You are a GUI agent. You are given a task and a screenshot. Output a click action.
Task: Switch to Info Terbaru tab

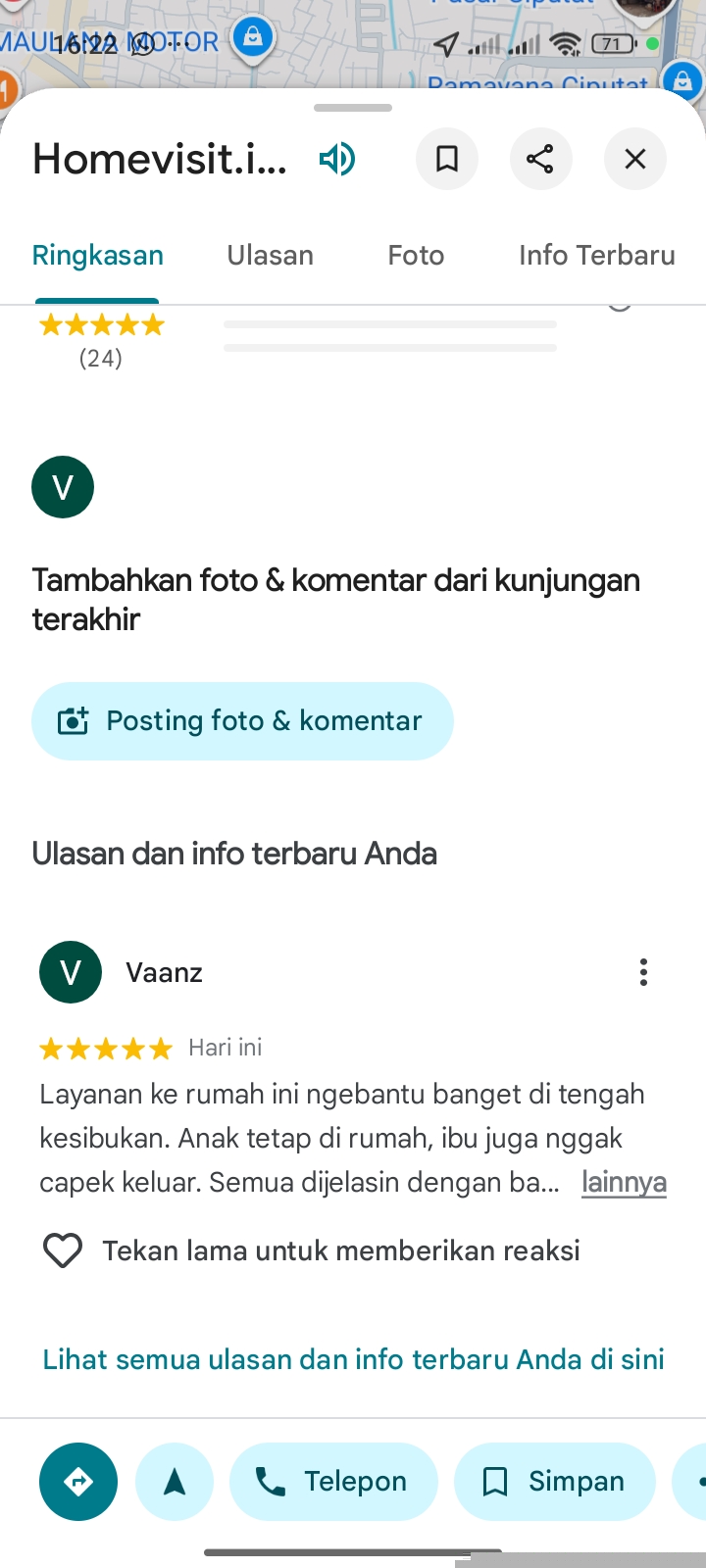(x=596, y=255)
